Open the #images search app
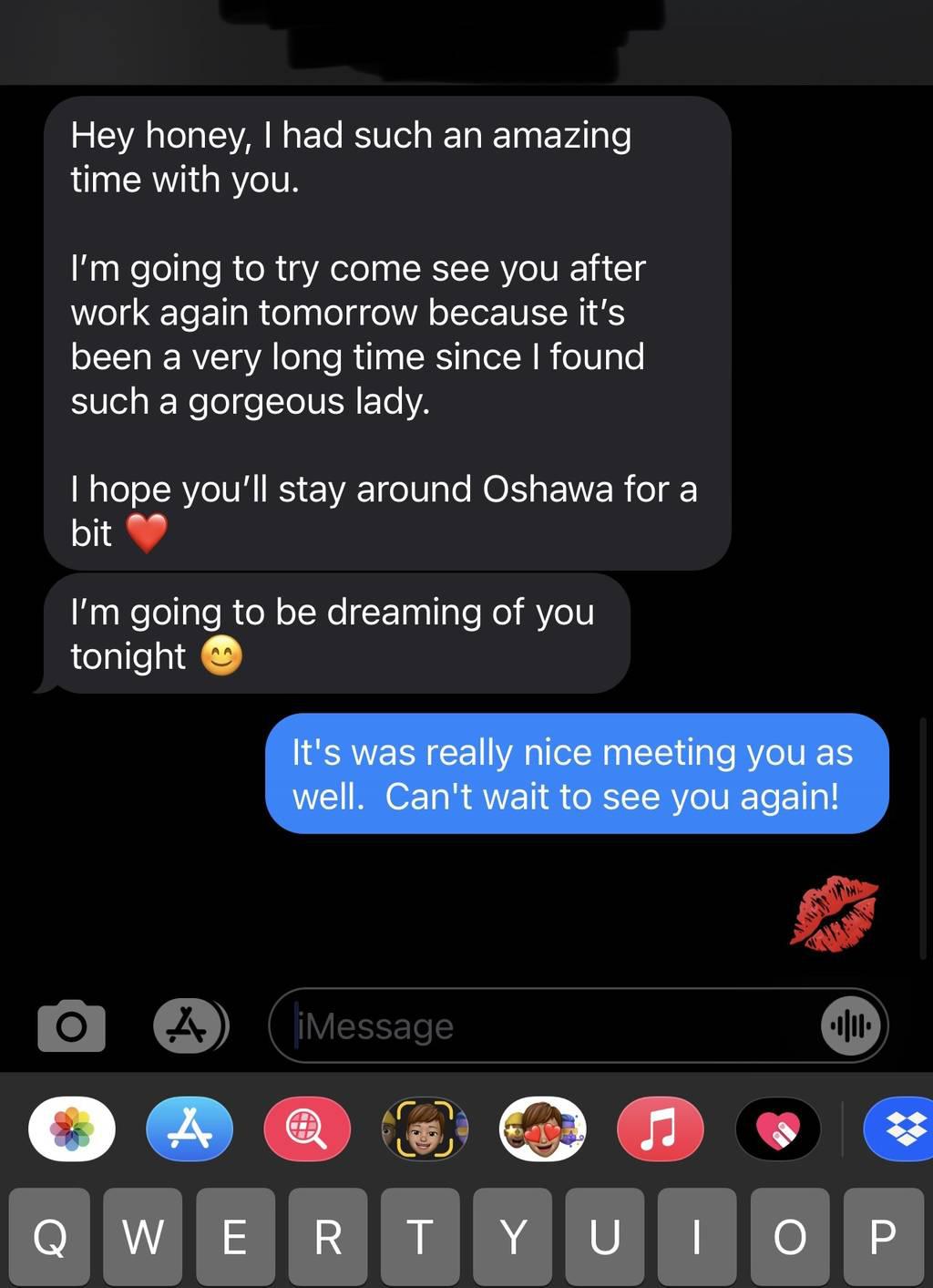This screenshot has width=933, height=1288. (307, 1128)
